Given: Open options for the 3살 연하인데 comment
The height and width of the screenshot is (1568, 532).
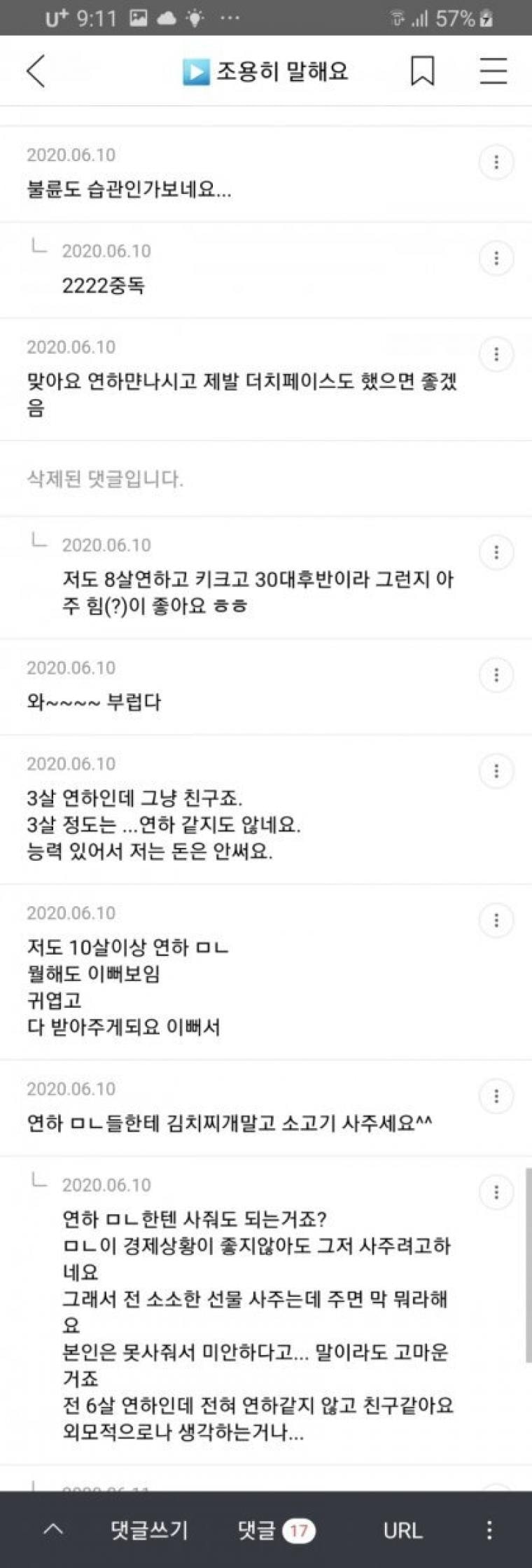Looking at the screenshot, I should click(x=496, y=771).
